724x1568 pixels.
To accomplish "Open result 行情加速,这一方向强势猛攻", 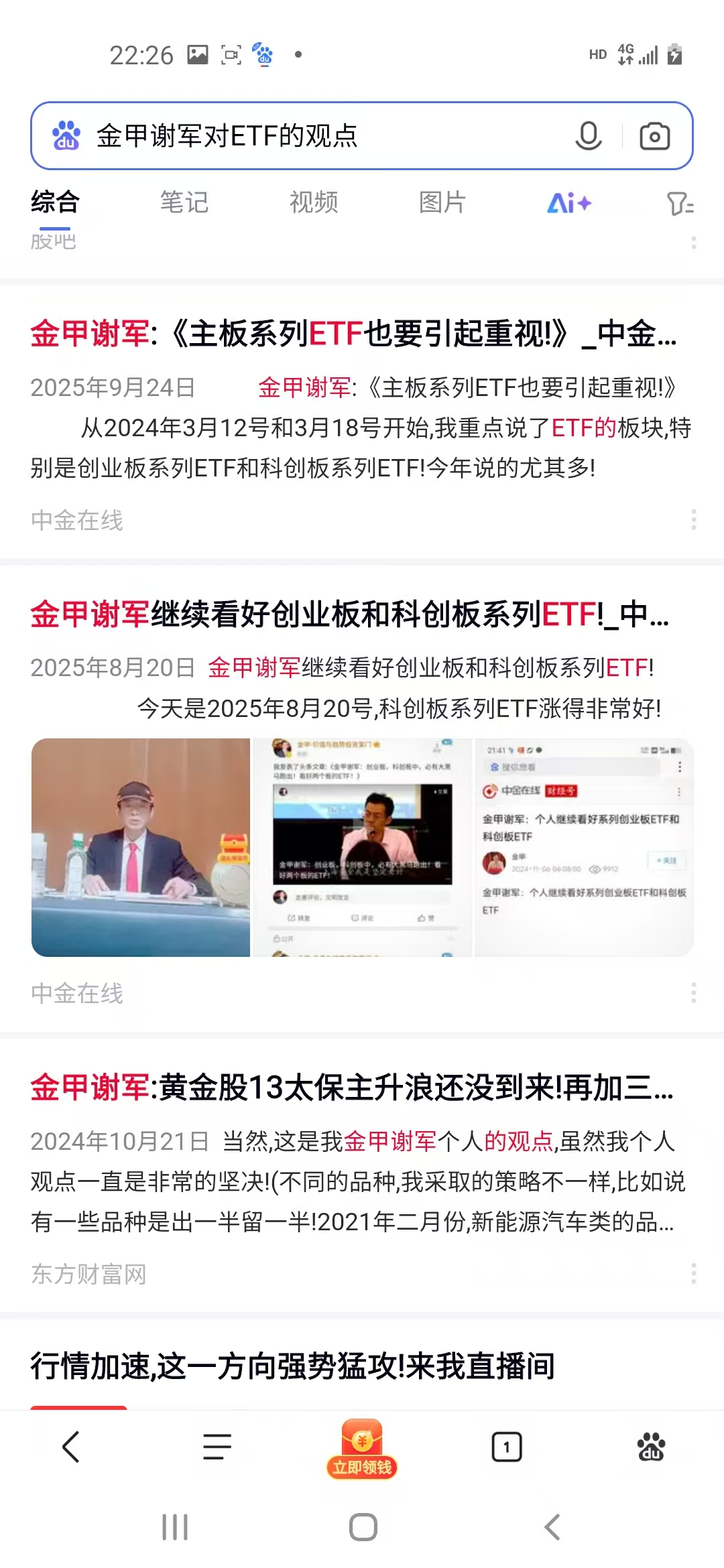I will coord(293,1367).
